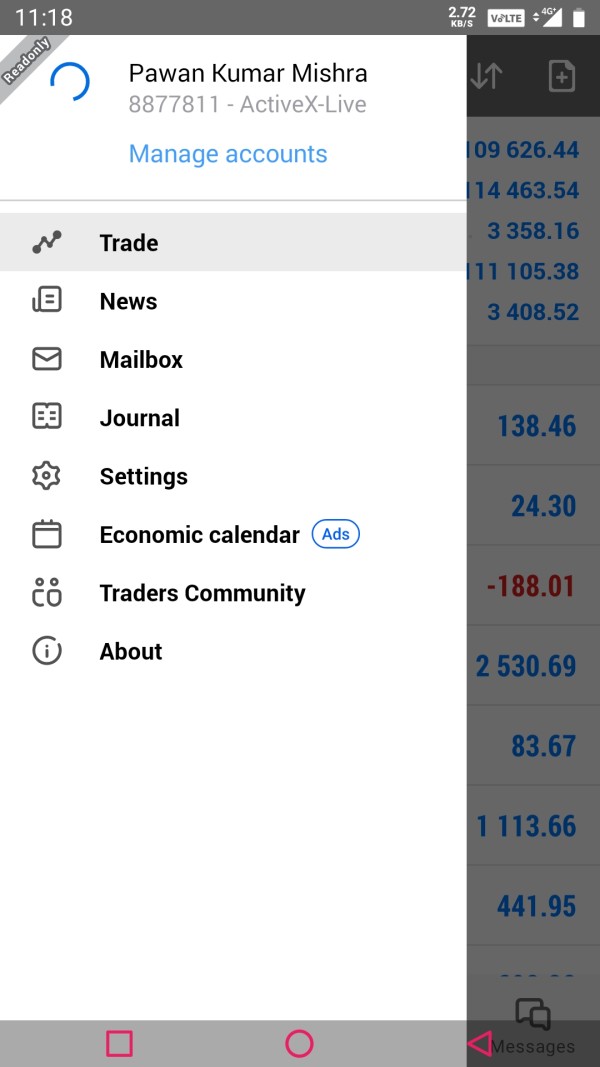Select Trade in the drawer menu
Screen dimensions: 600x1067
tap(233, 242)
